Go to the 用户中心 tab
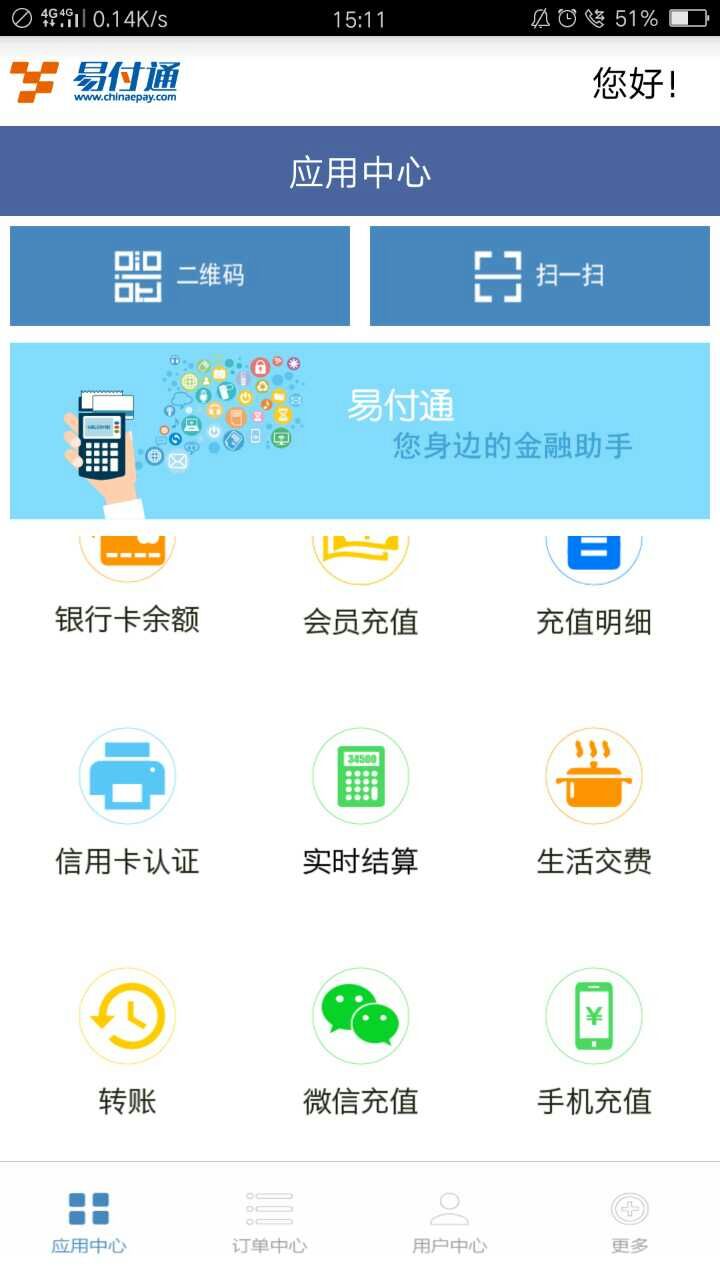720x1280 pixels. pos(449,1222)
